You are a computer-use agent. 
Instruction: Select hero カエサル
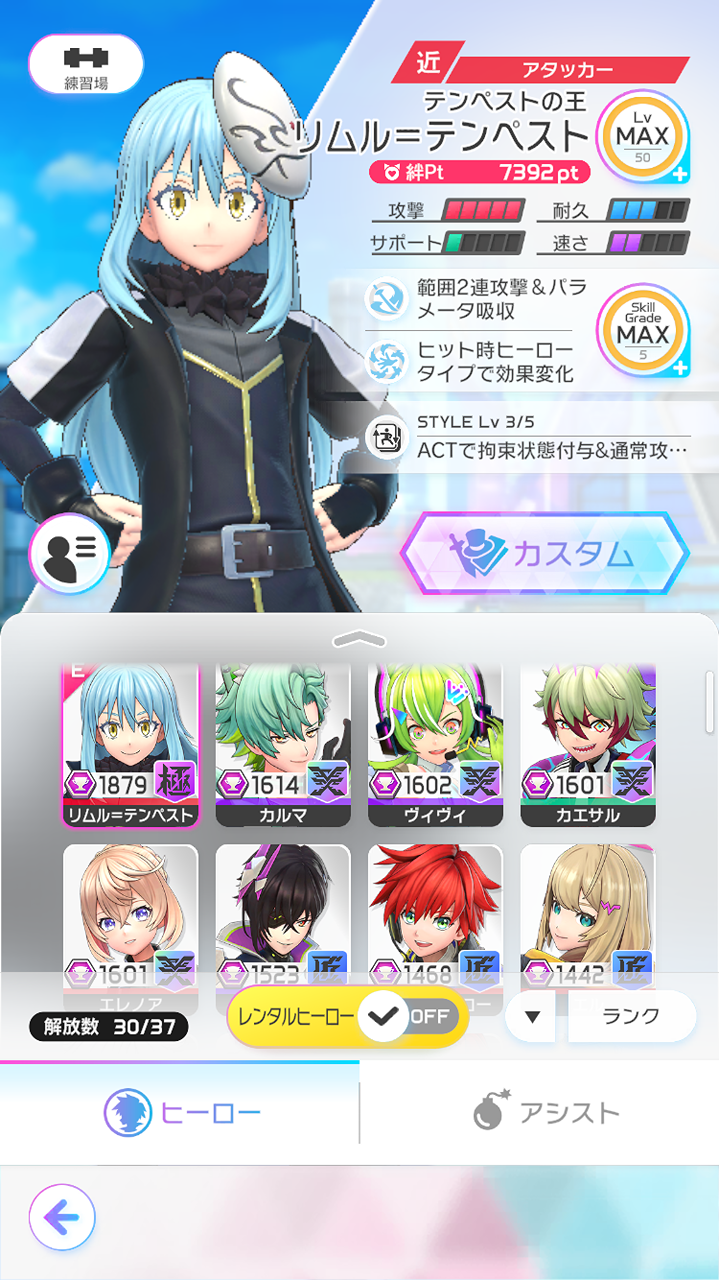click(x=587, y=745)
